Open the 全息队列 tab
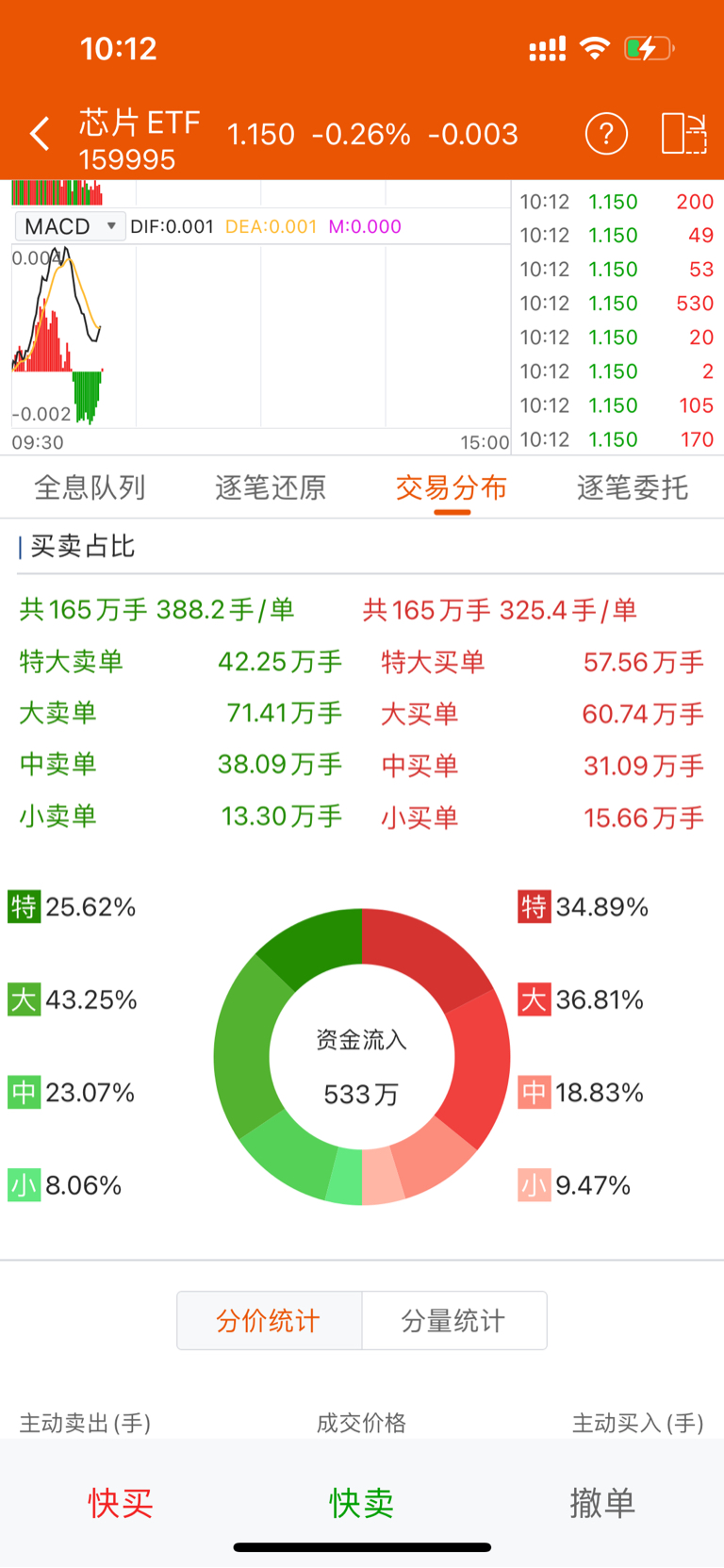This screenshot has width=724, height=1568. [x=90, y=487]
